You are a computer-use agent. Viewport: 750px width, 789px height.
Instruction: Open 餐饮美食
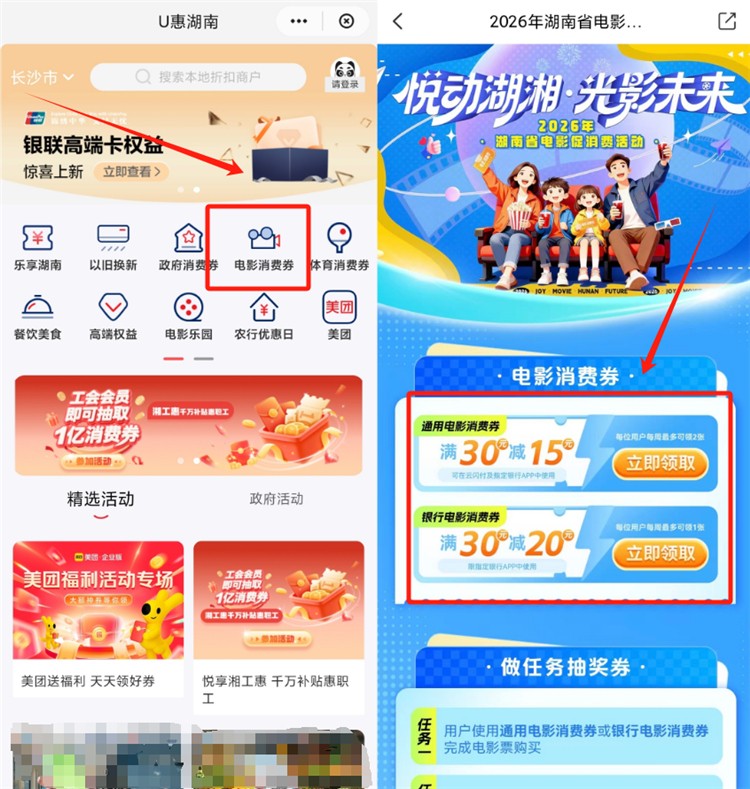(38, 317)
